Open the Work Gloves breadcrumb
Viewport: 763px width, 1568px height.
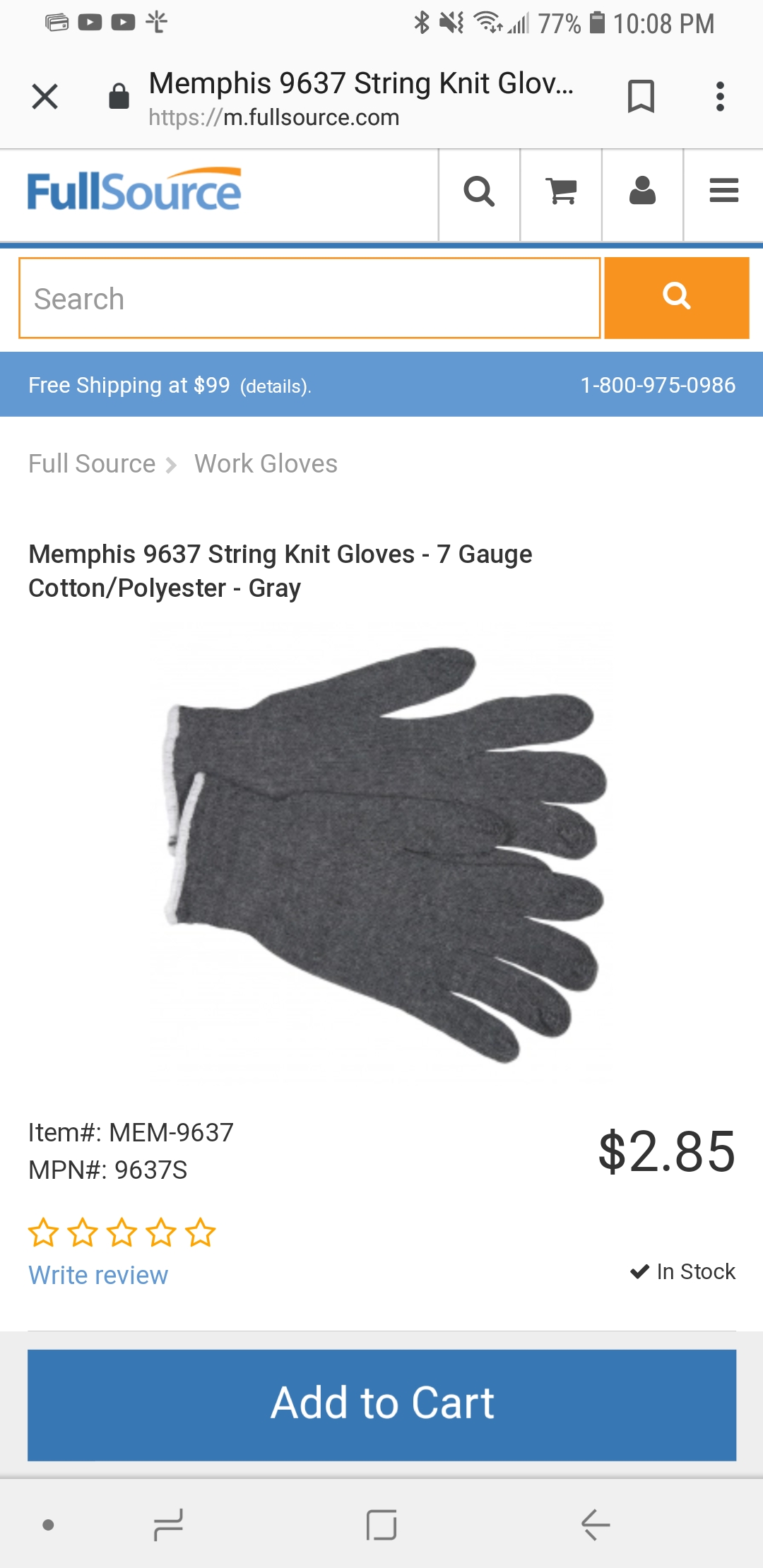[x=266, y=464]
